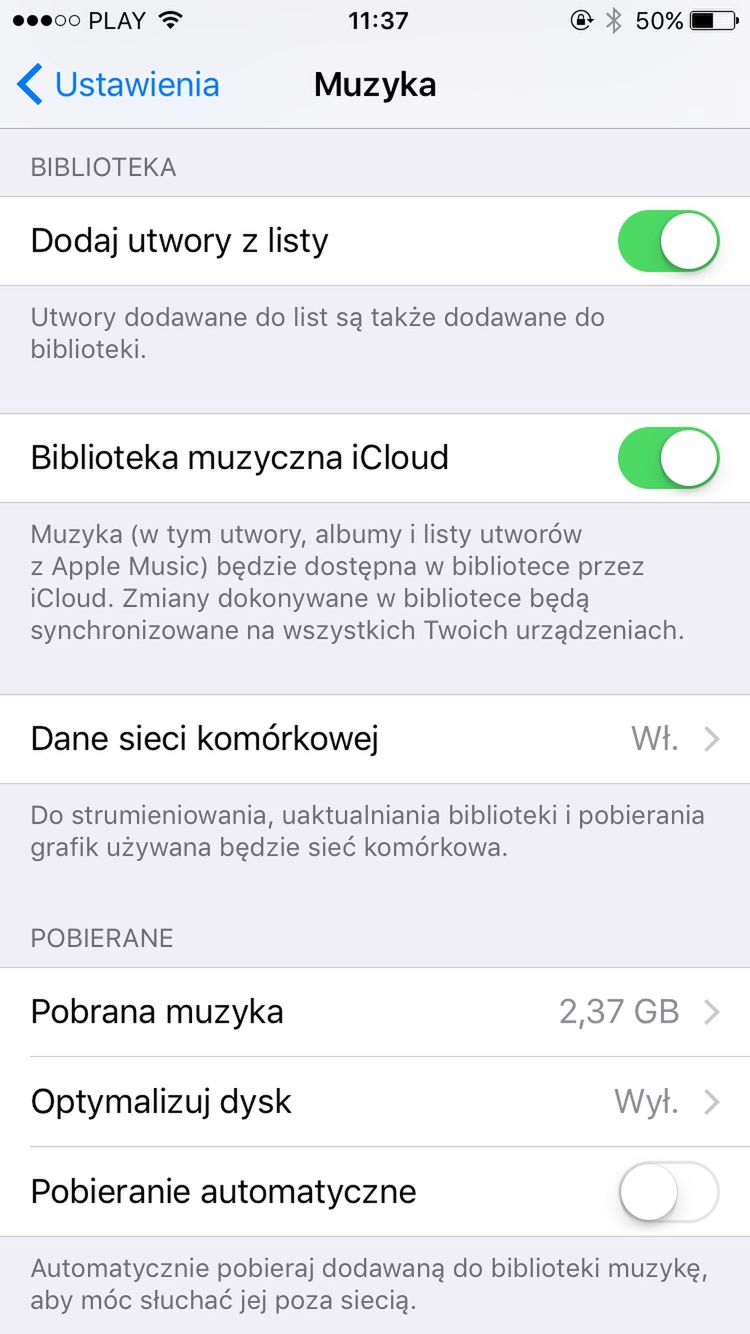Tap the battery icon
750x1334 pixels.
714,19
